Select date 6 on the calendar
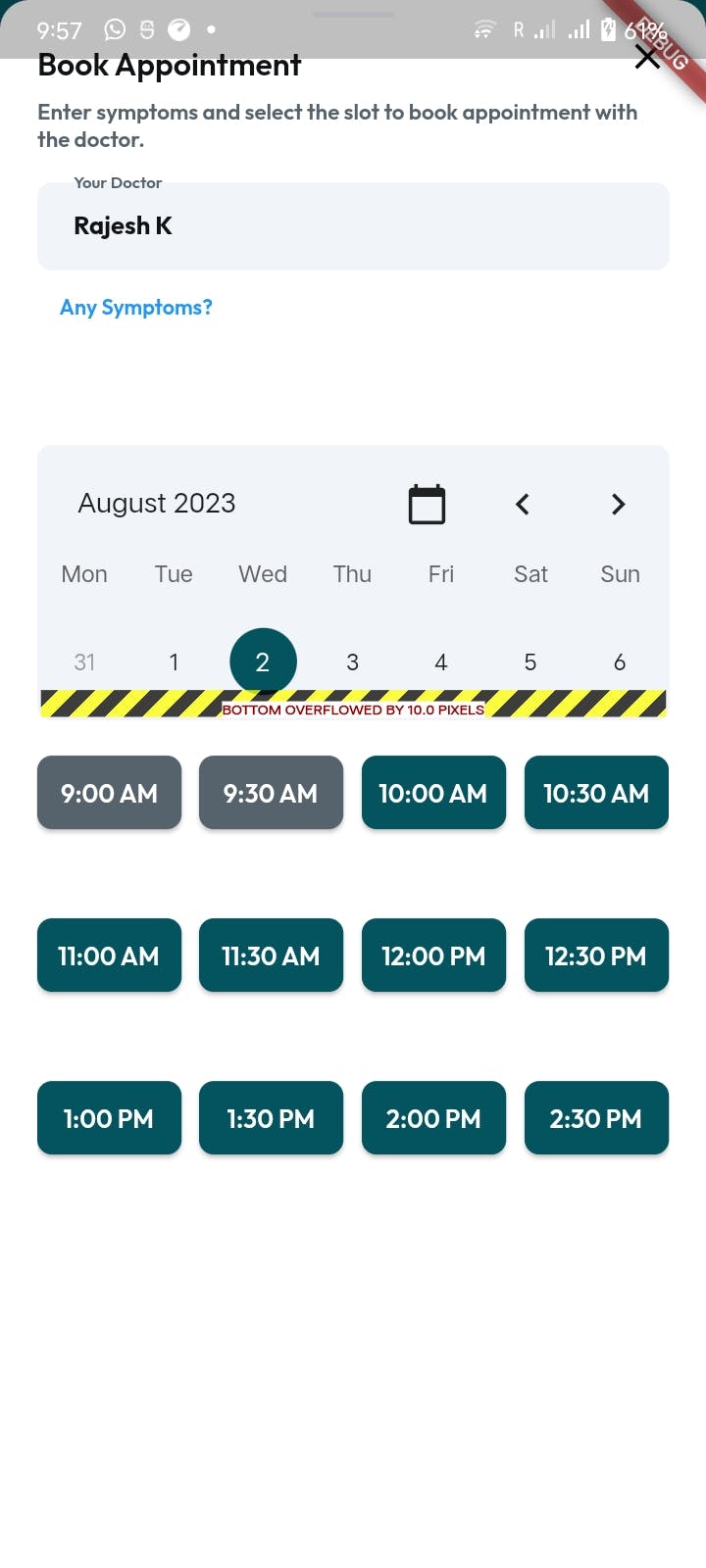The width and height of the screenshot is (706, 1568). pos(620,662)
